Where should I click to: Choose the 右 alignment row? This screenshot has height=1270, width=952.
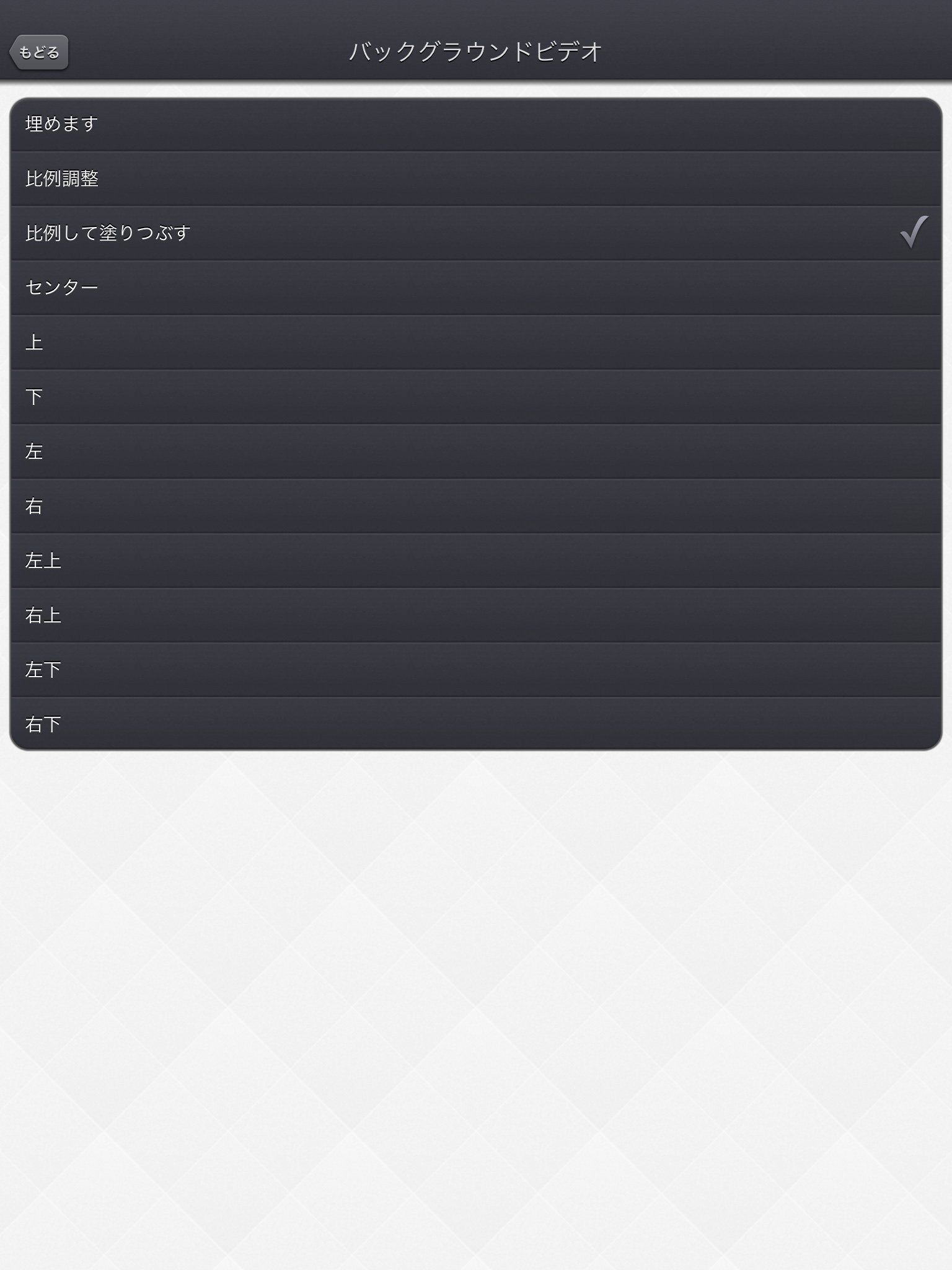pos(475,506)
